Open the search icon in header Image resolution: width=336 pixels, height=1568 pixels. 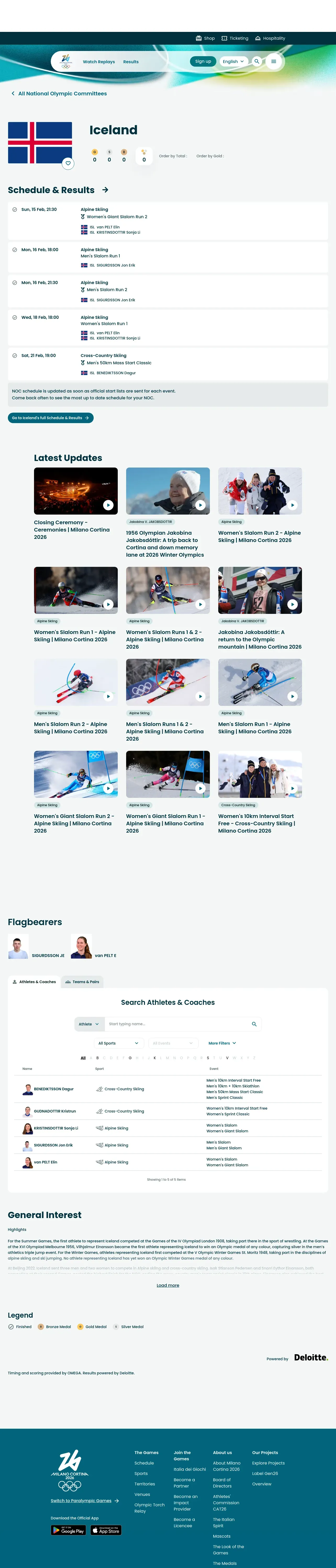(x=257, y=61)
